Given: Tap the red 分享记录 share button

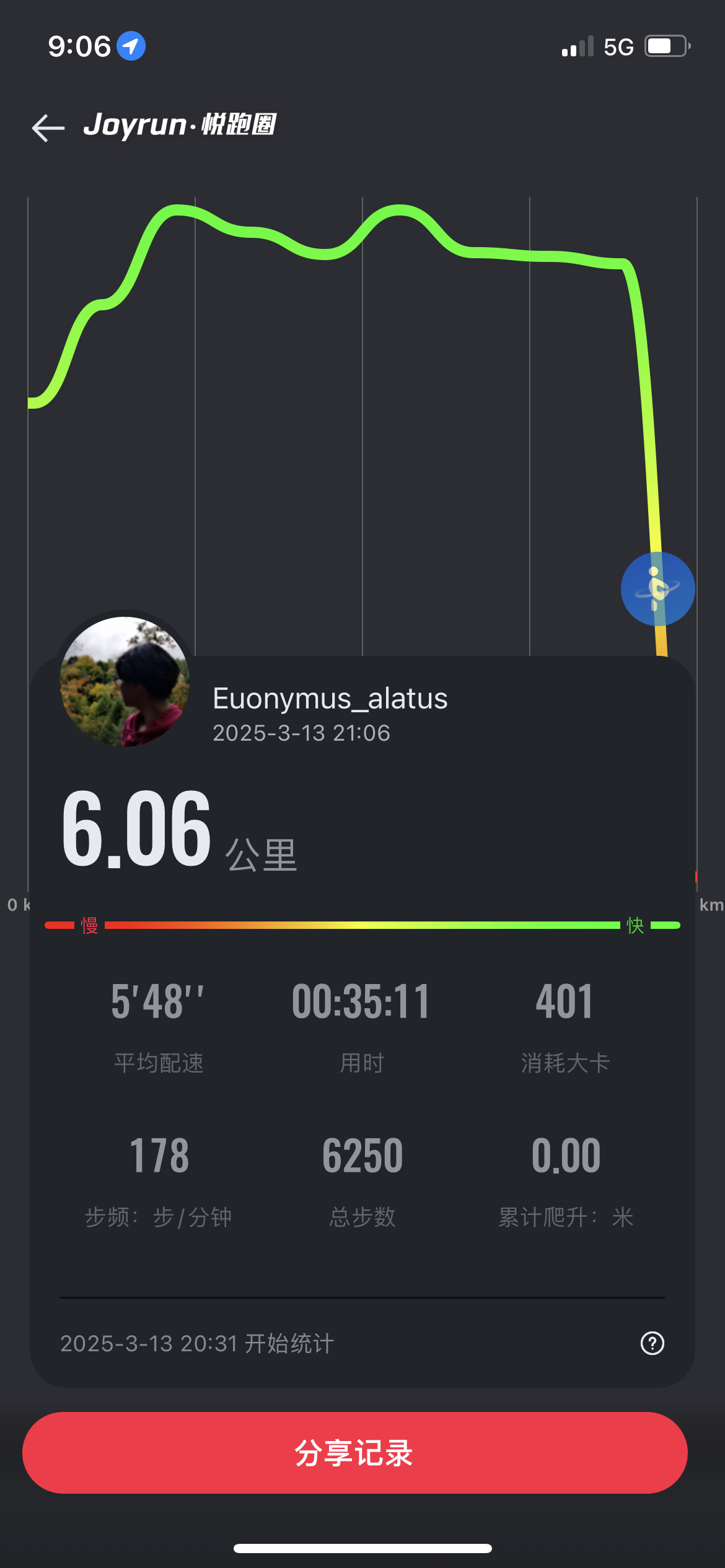Looking at the screenshot, I should (354, 1453).
